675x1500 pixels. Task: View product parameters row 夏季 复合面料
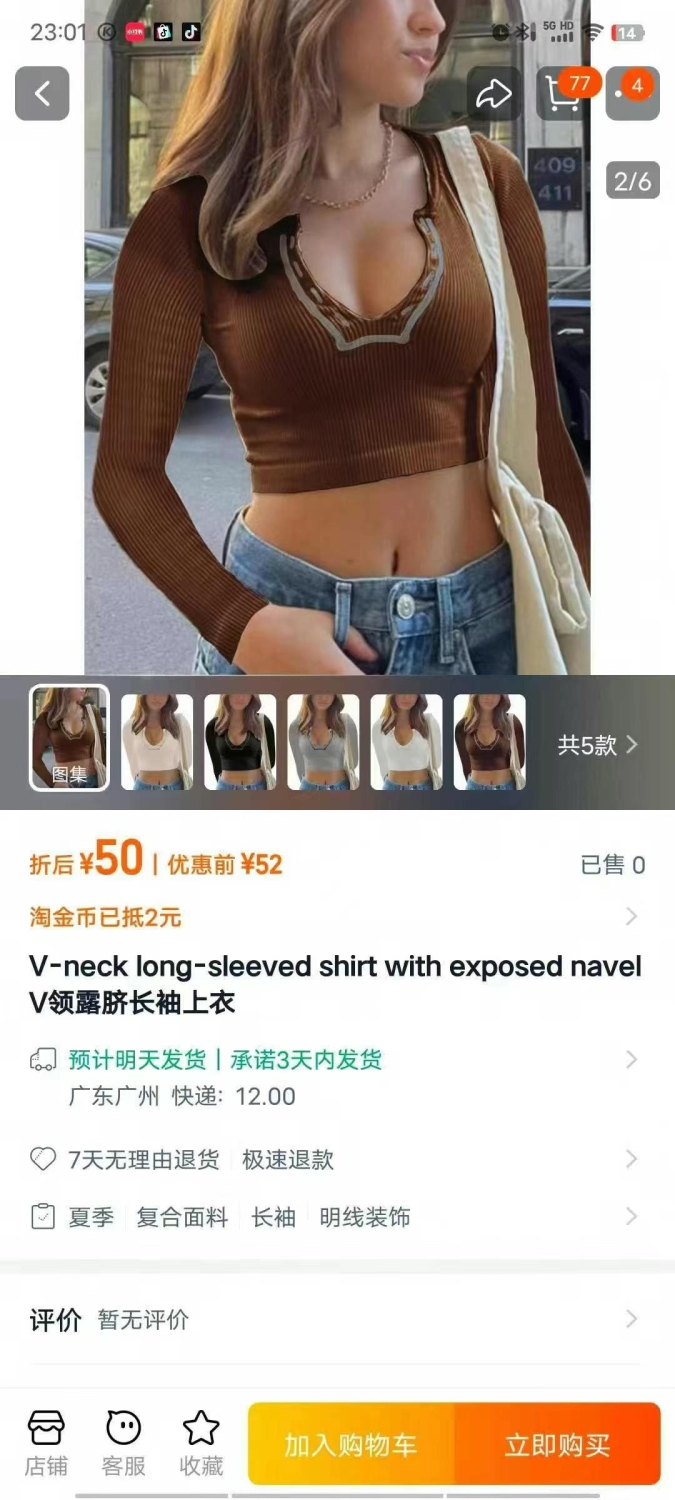(337, 1217)
